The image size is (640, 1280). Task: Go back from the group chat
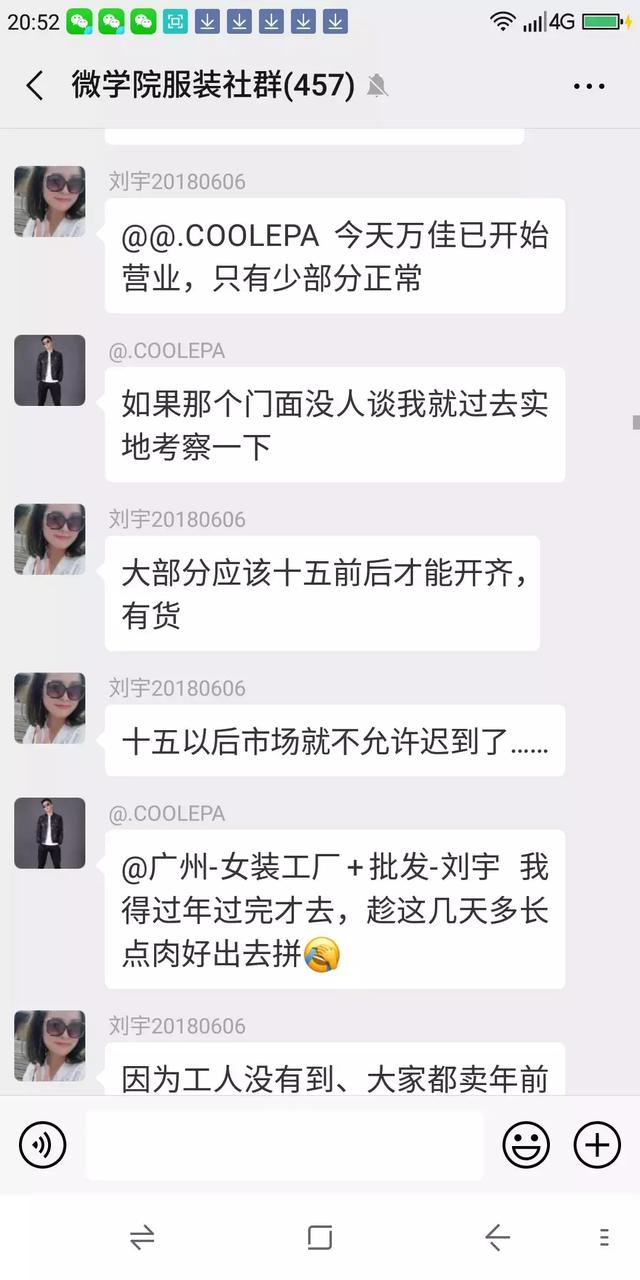pos(35,86)
